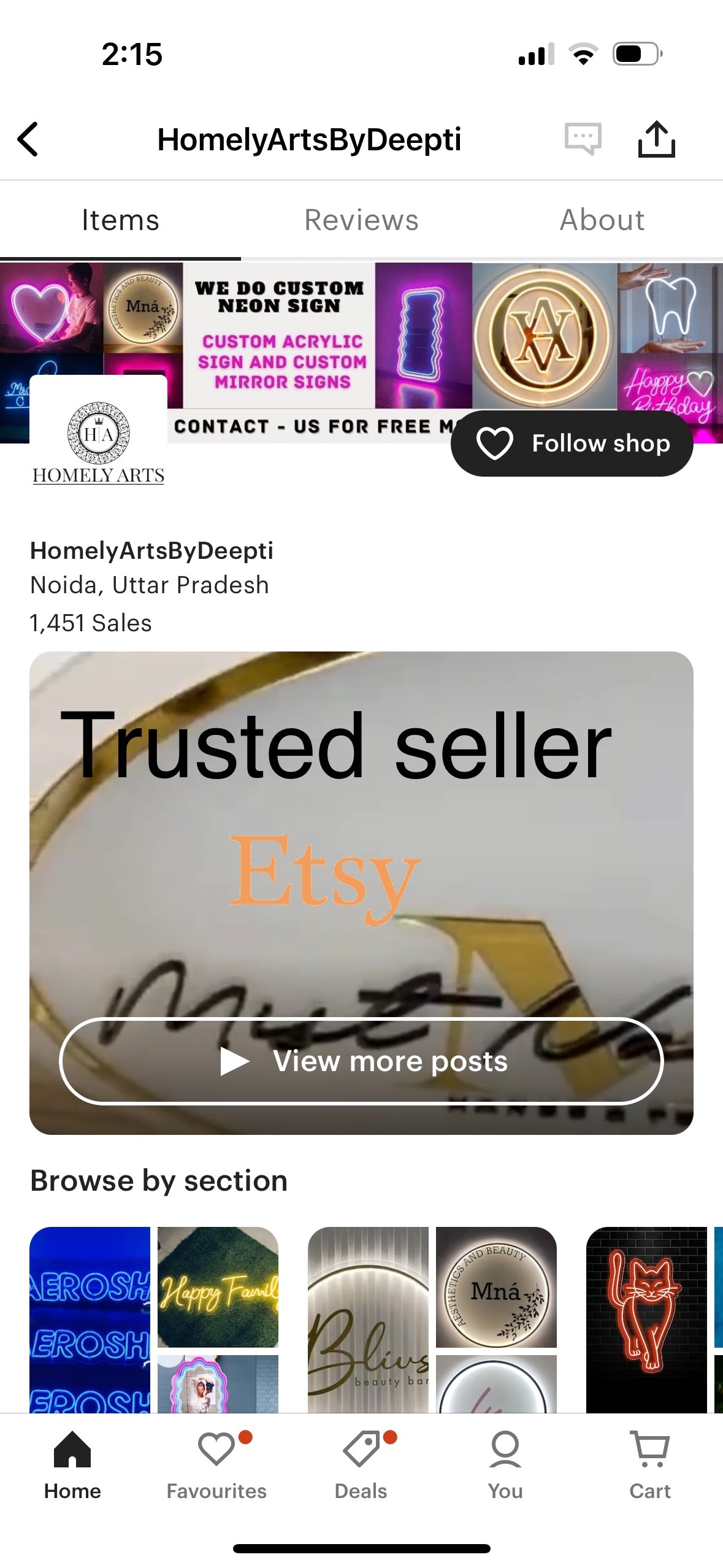Select the Items tab
Viewport: 723px width, 1568px height.
coord(120,220)
